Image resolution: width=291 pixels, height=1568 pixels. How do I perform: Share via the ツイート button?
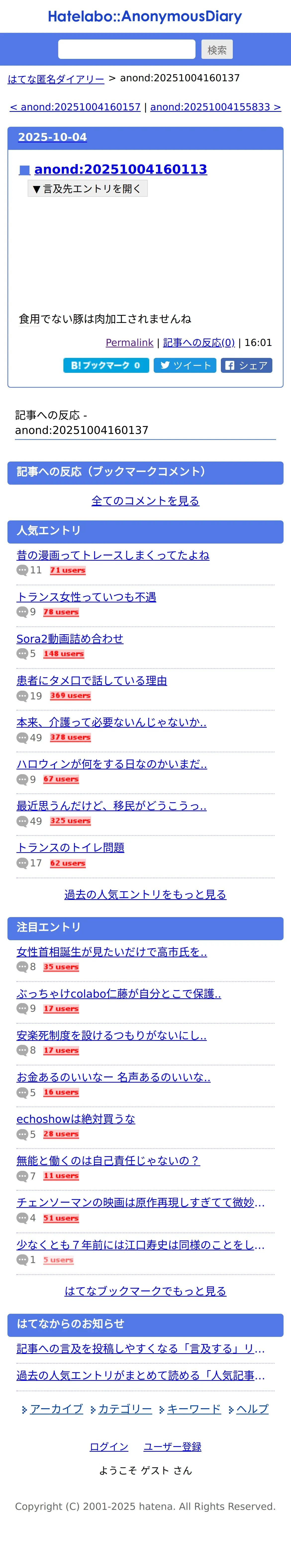pos(185,365)
